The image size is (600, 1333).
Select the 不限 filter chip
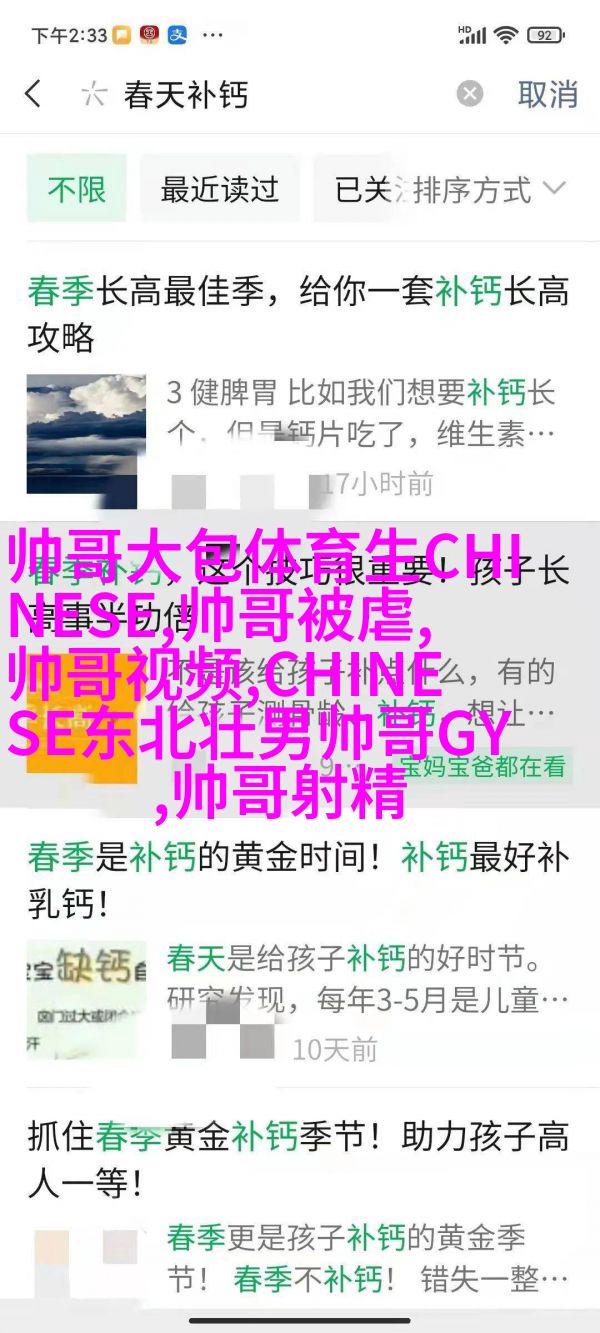(76, 188)
